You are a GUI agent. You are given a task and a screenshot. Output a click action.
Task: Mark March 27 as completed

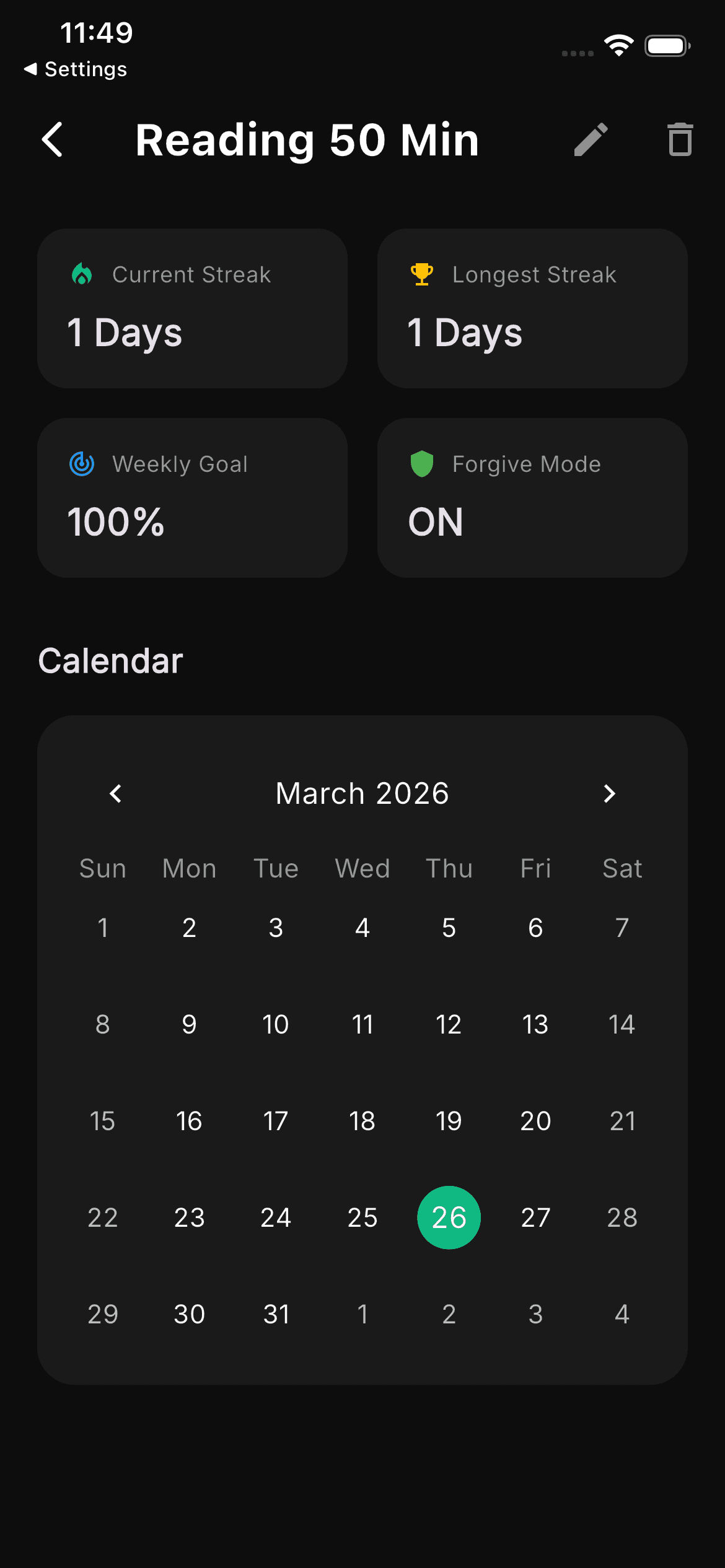coord(535,1217)
